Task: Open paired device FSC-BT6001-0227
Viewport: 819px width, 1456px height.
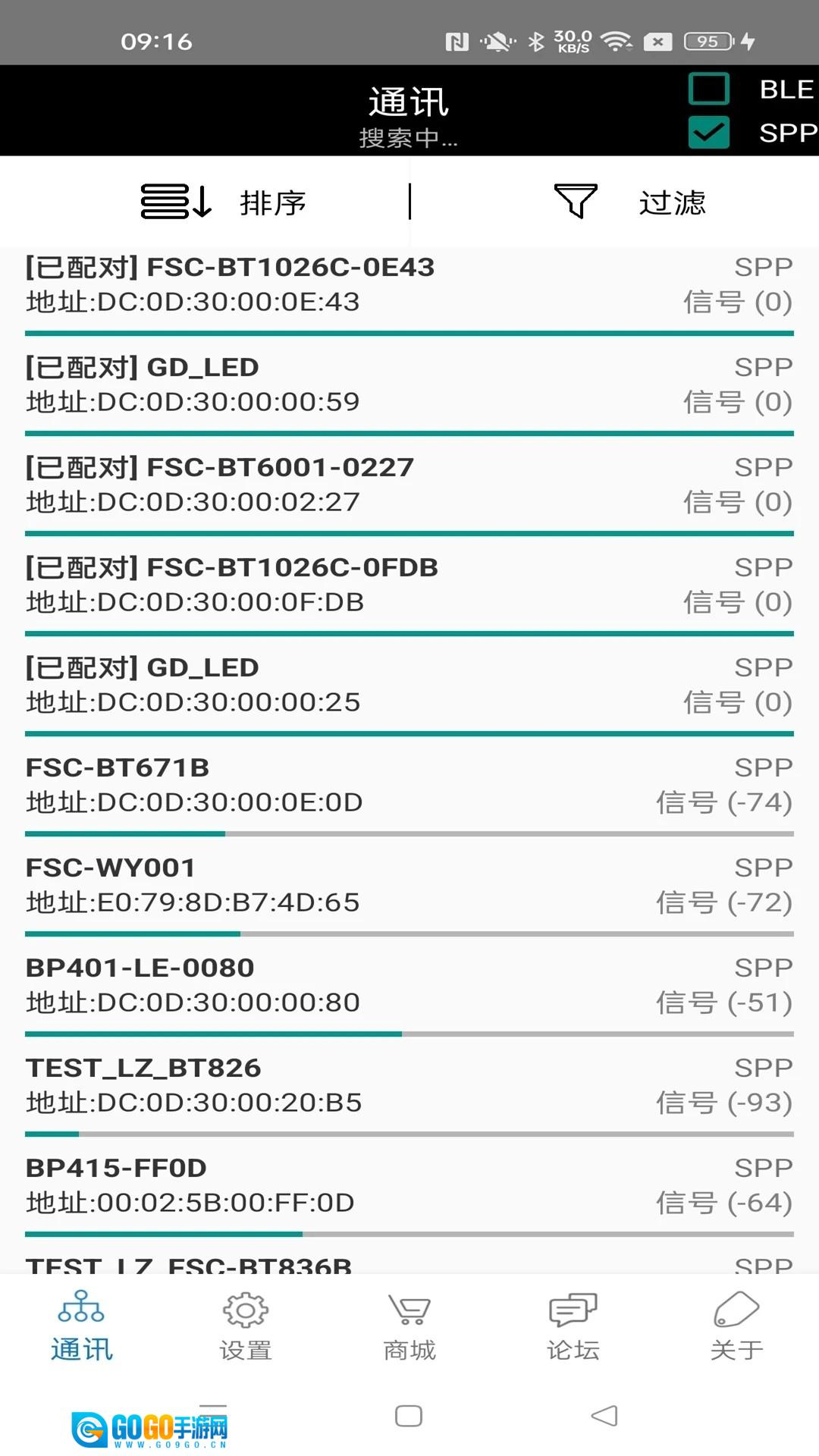Action: pos(409,484)
